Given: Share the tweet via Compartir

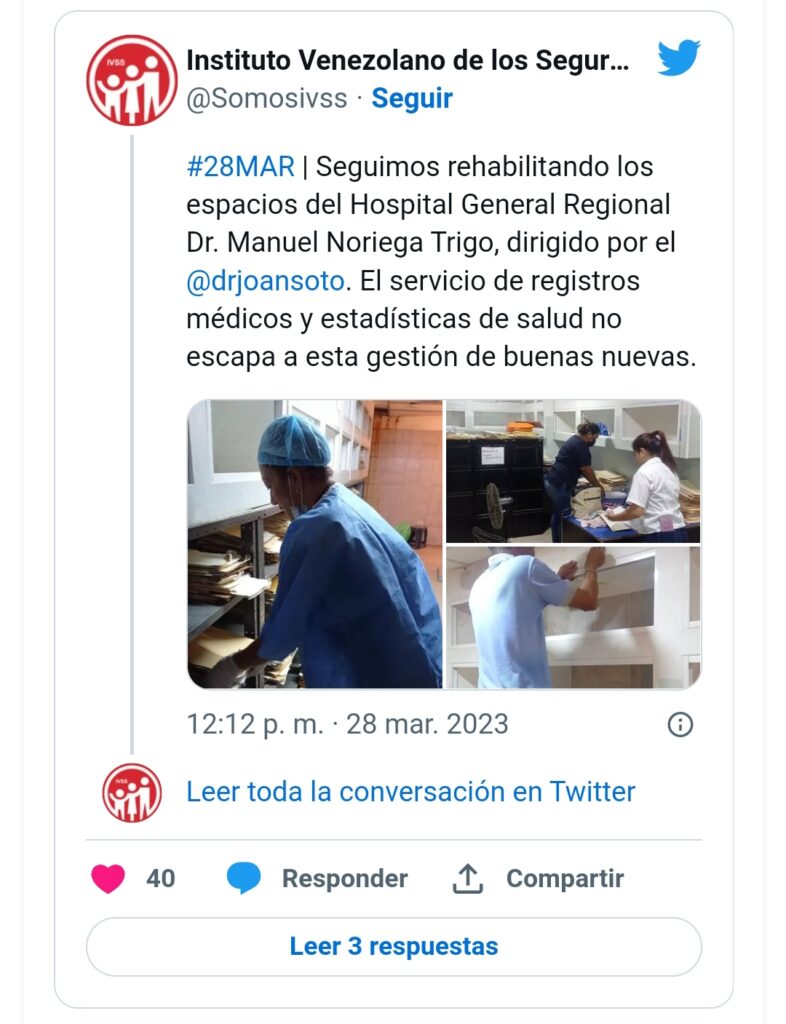Looking at the screenshot, I should [539, 879].
